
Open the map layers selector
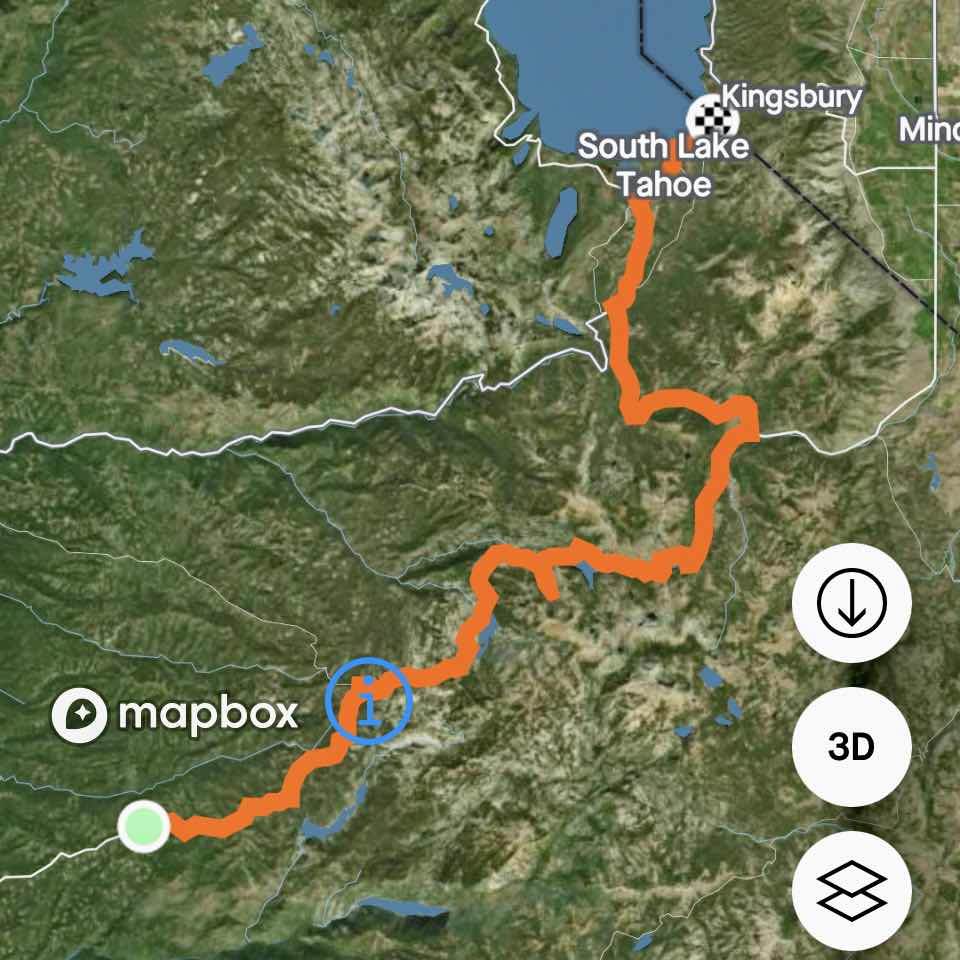(851, 890)
